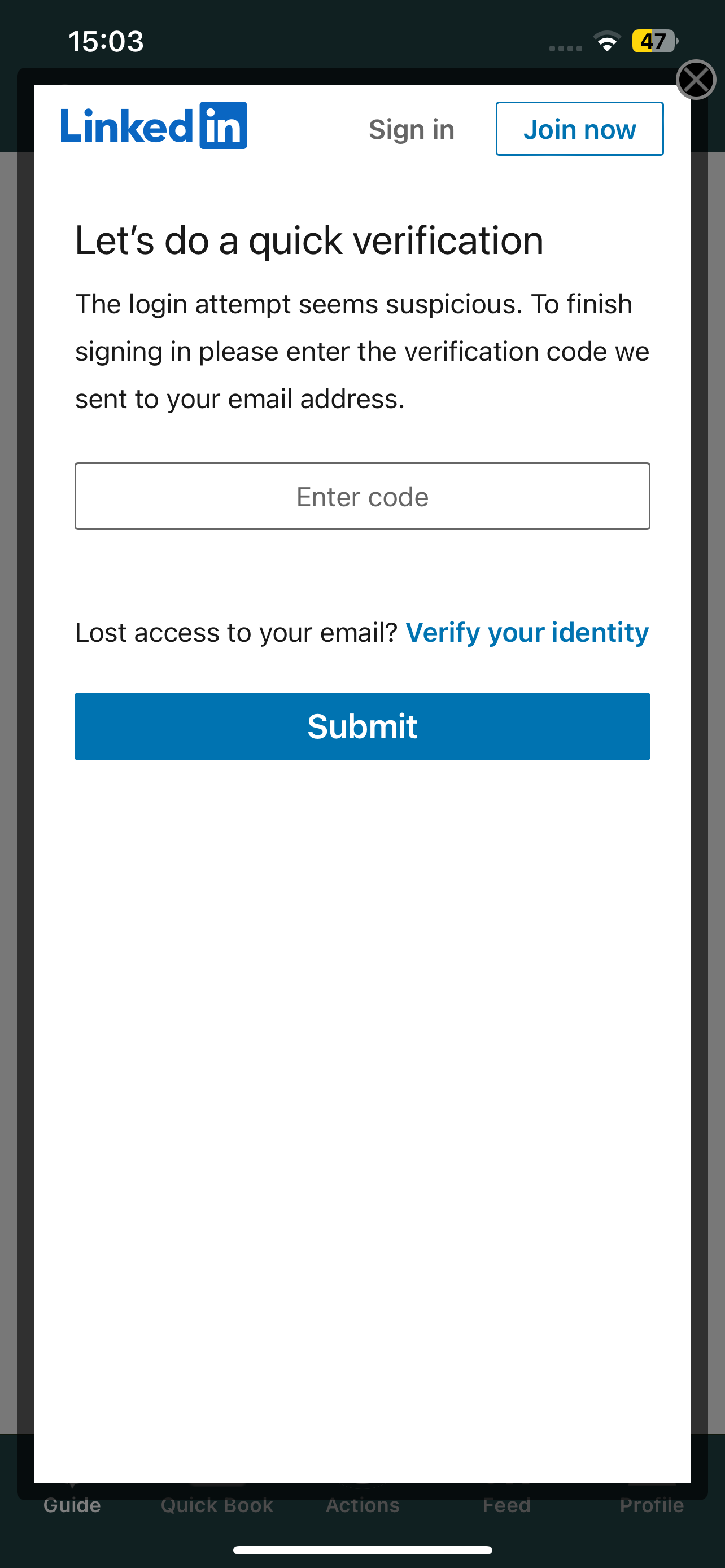725x1568 pixels.
Task: Open the LinkedIn logo home link
Action: (154, 126)
